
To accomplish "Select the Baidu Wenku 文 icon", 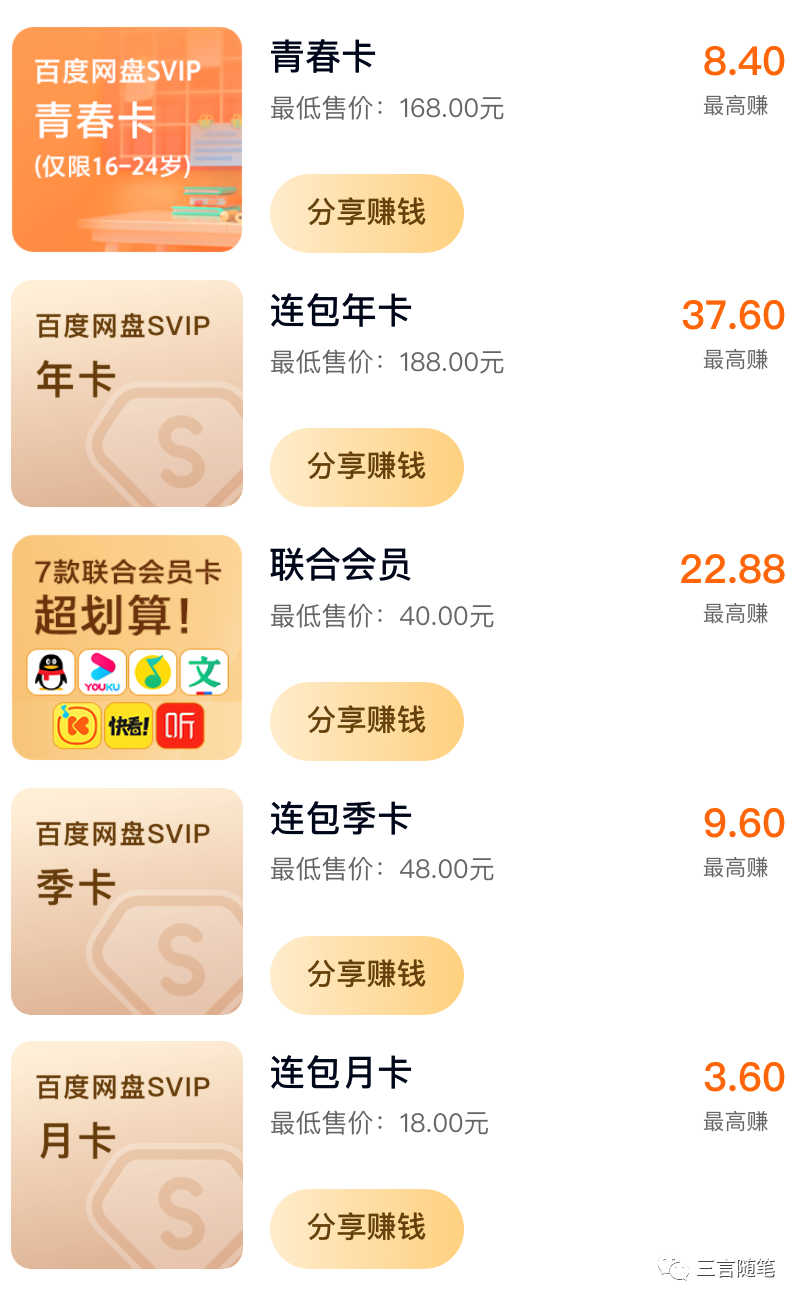I will click(x=205, y=673).
